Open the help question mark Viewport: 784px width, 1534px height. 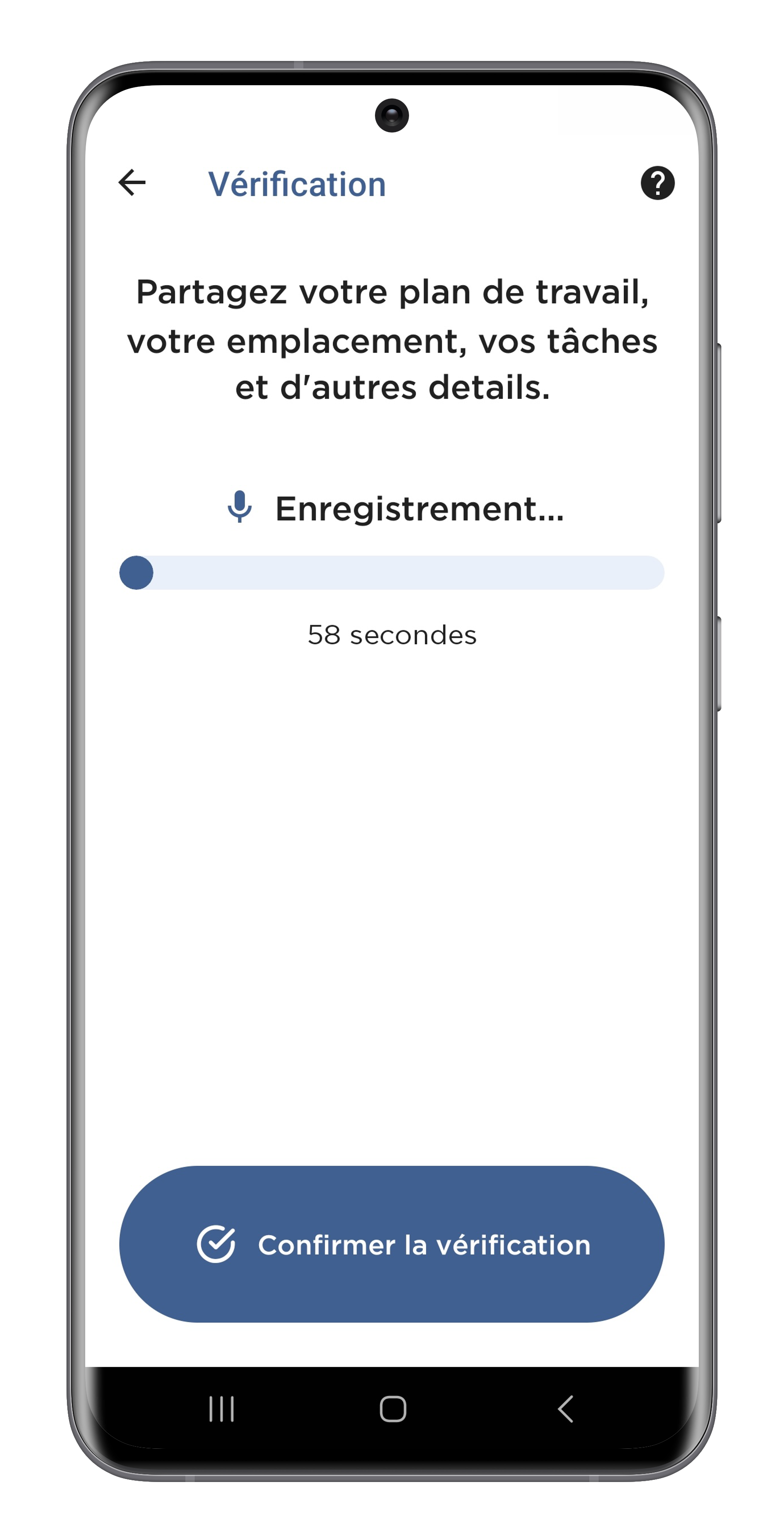tap(657, 183)
